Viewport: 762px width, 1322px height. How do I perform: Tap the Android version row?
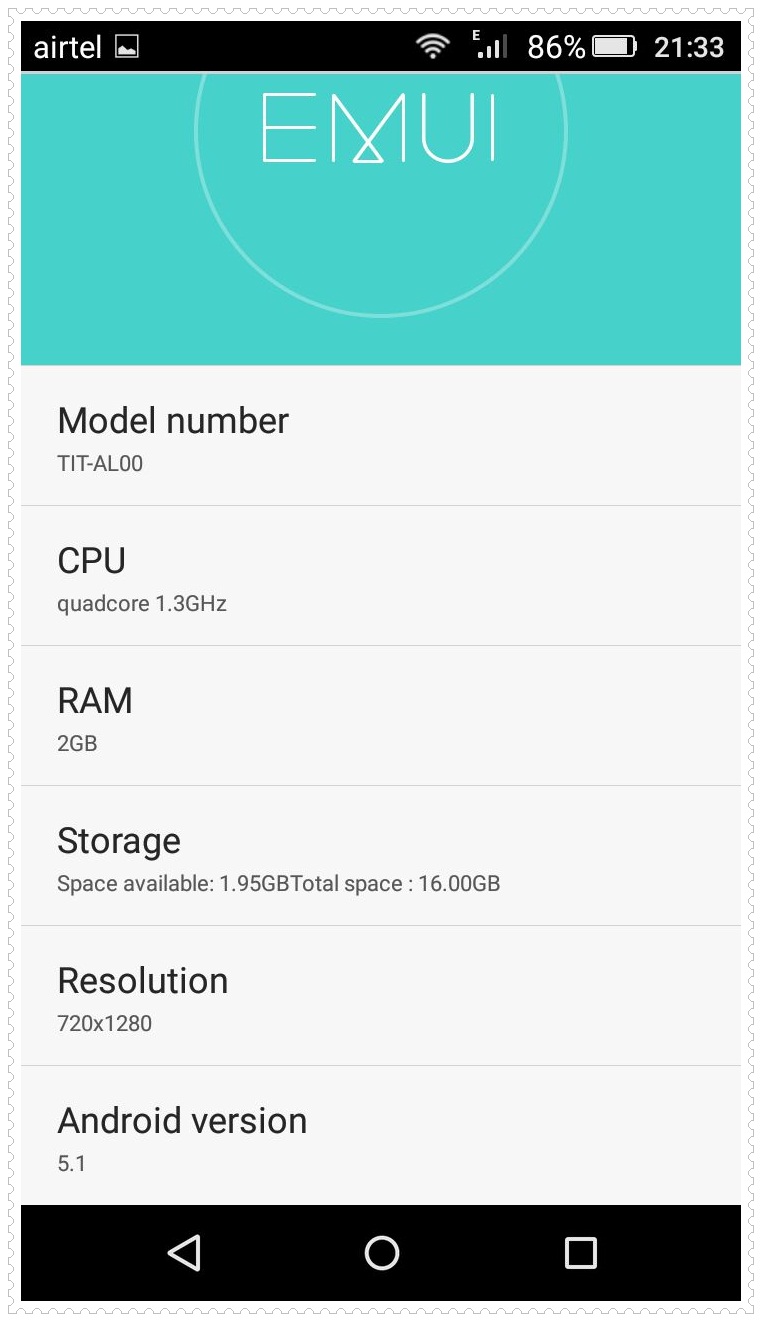click(x=381, y=1136)
